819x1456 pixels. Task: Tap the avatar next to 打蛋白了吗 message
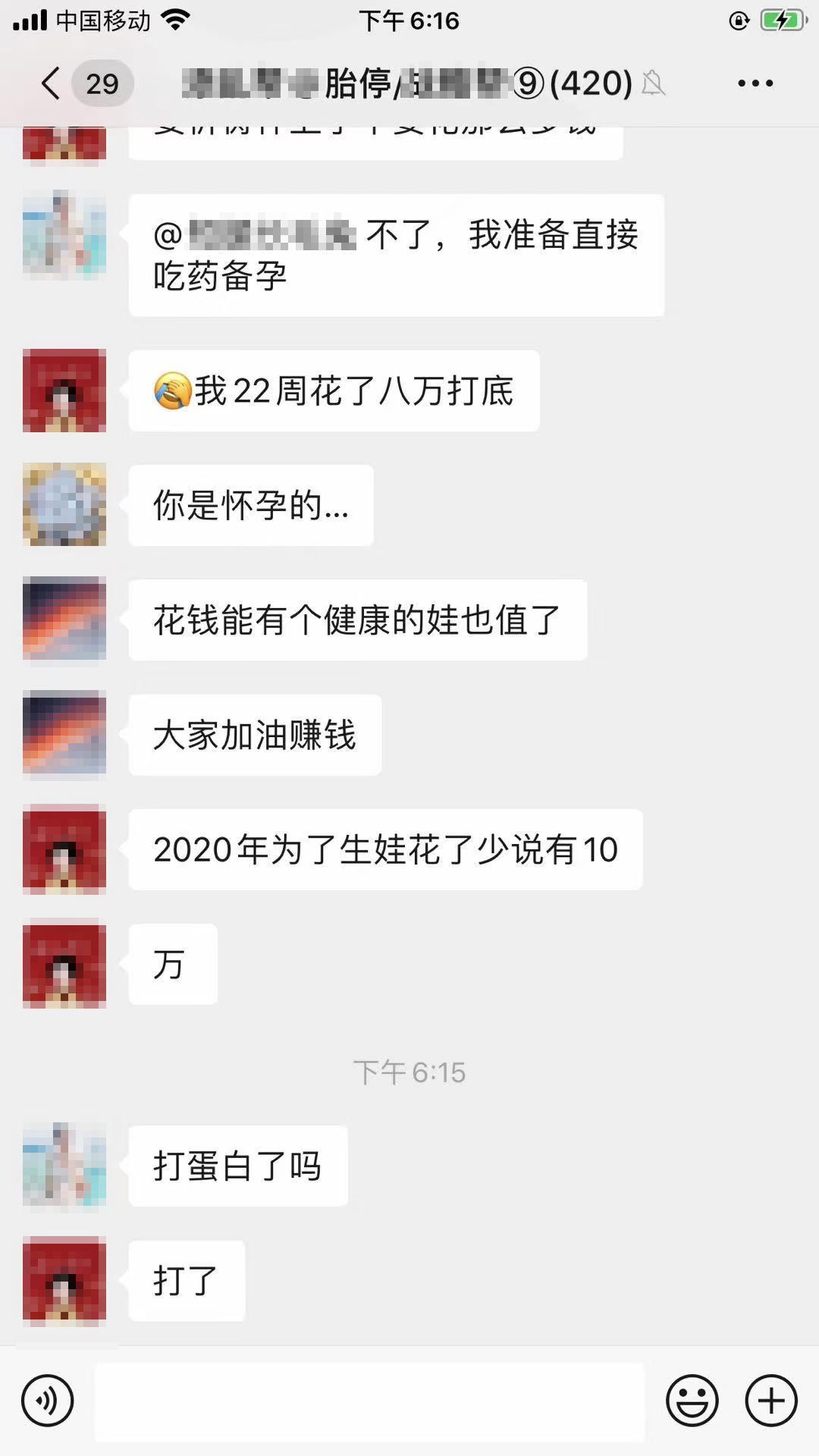64,1166
